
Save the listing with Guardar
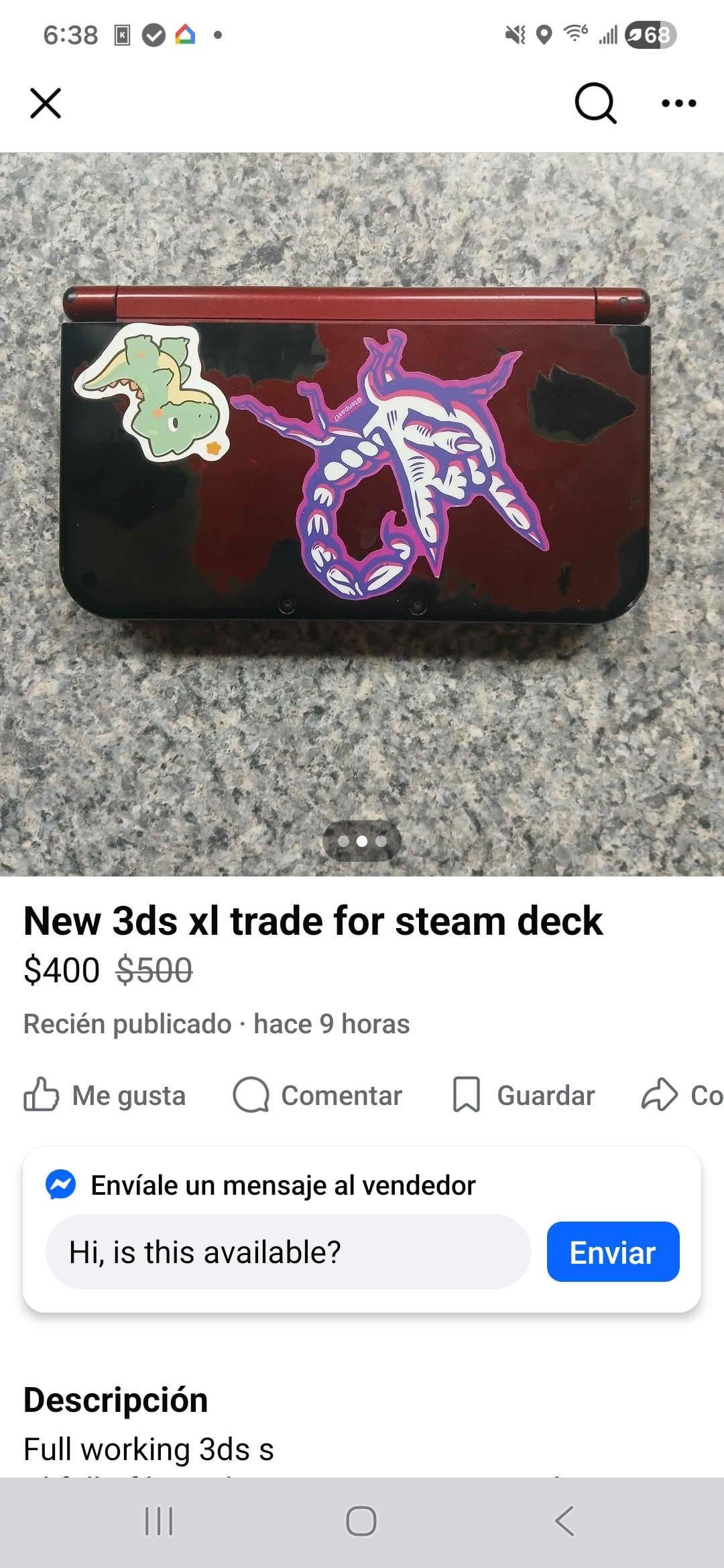(x=524, y=1096)
